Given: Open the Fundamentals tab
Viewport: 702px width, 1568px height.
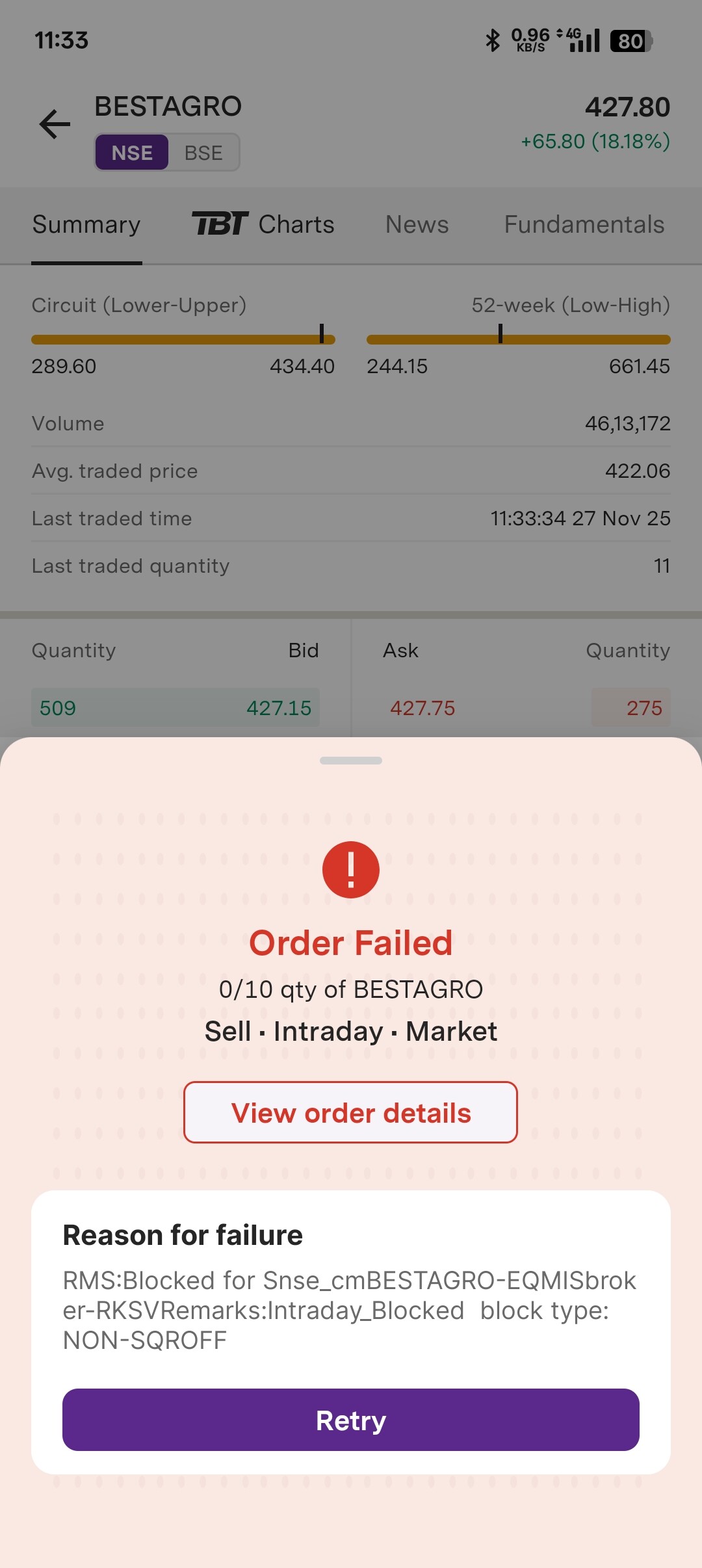Looking at the screenshot, I should (584, 225).
